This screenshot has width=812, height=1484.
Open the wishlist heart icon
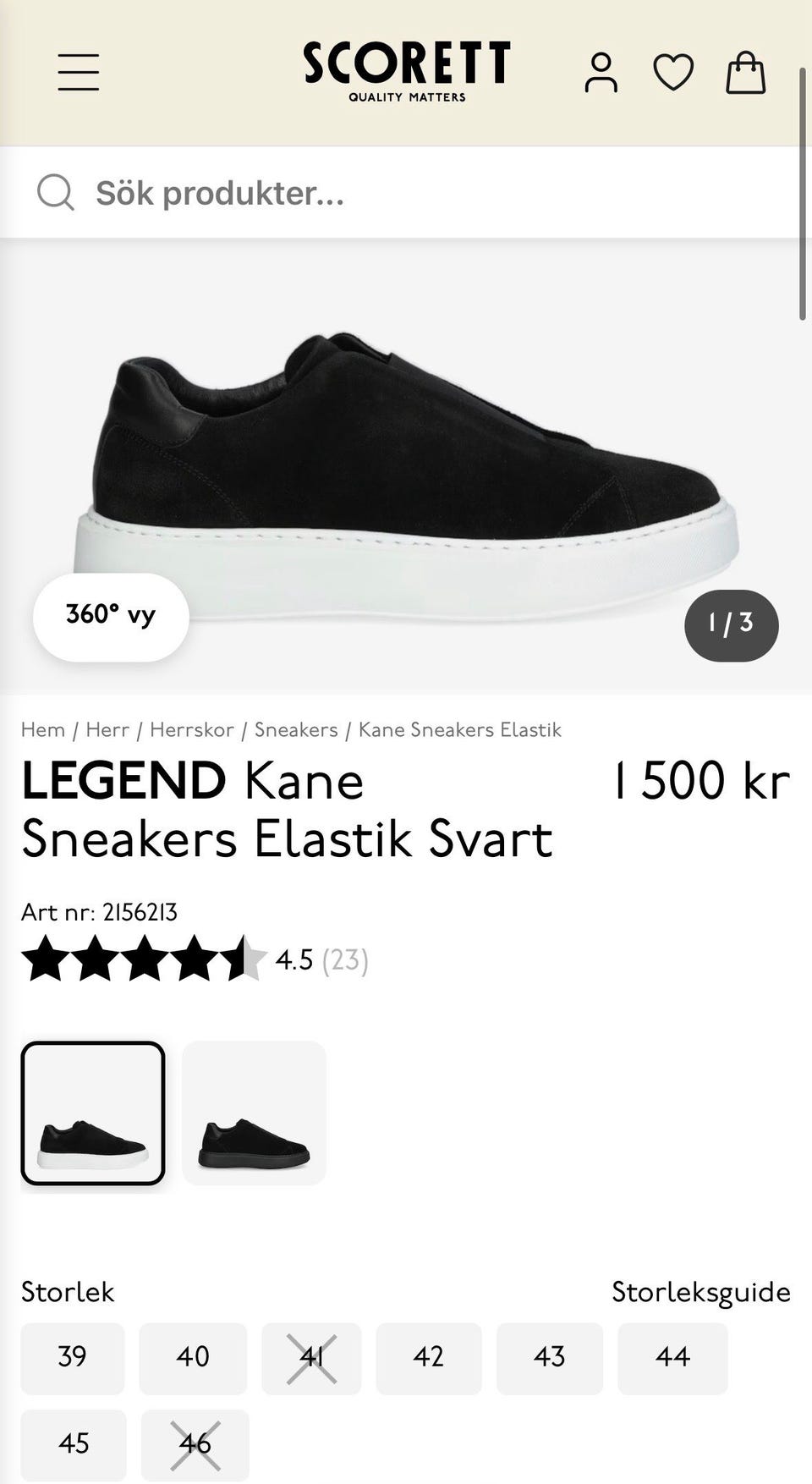(673, 72)
